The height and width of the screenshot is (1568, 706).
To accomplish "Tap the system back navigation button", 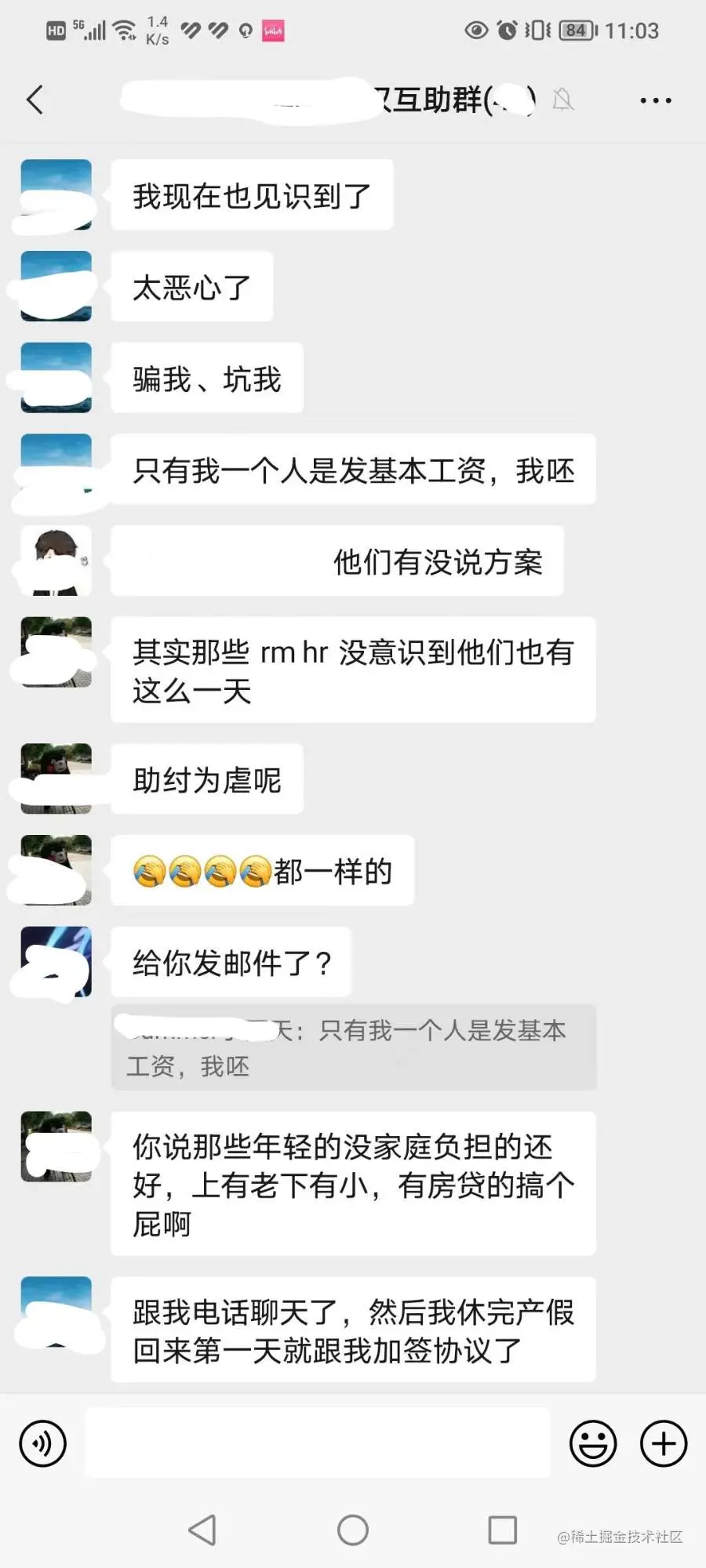I will [202, 1530].
